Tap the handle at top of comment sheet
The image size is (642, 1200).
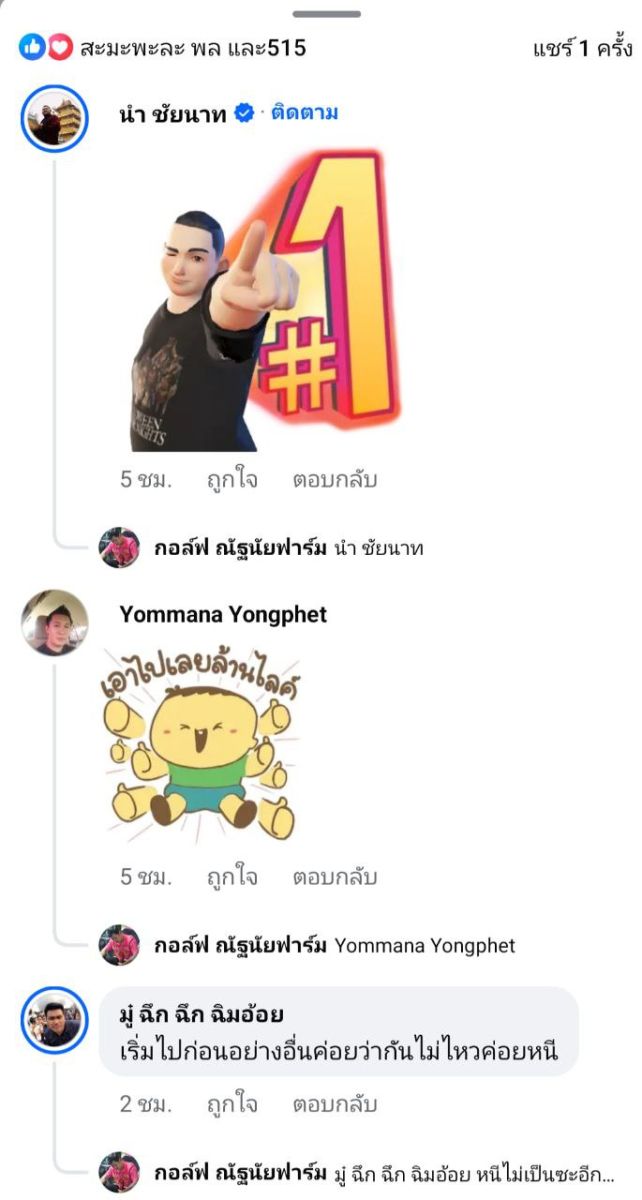[321, 14]
